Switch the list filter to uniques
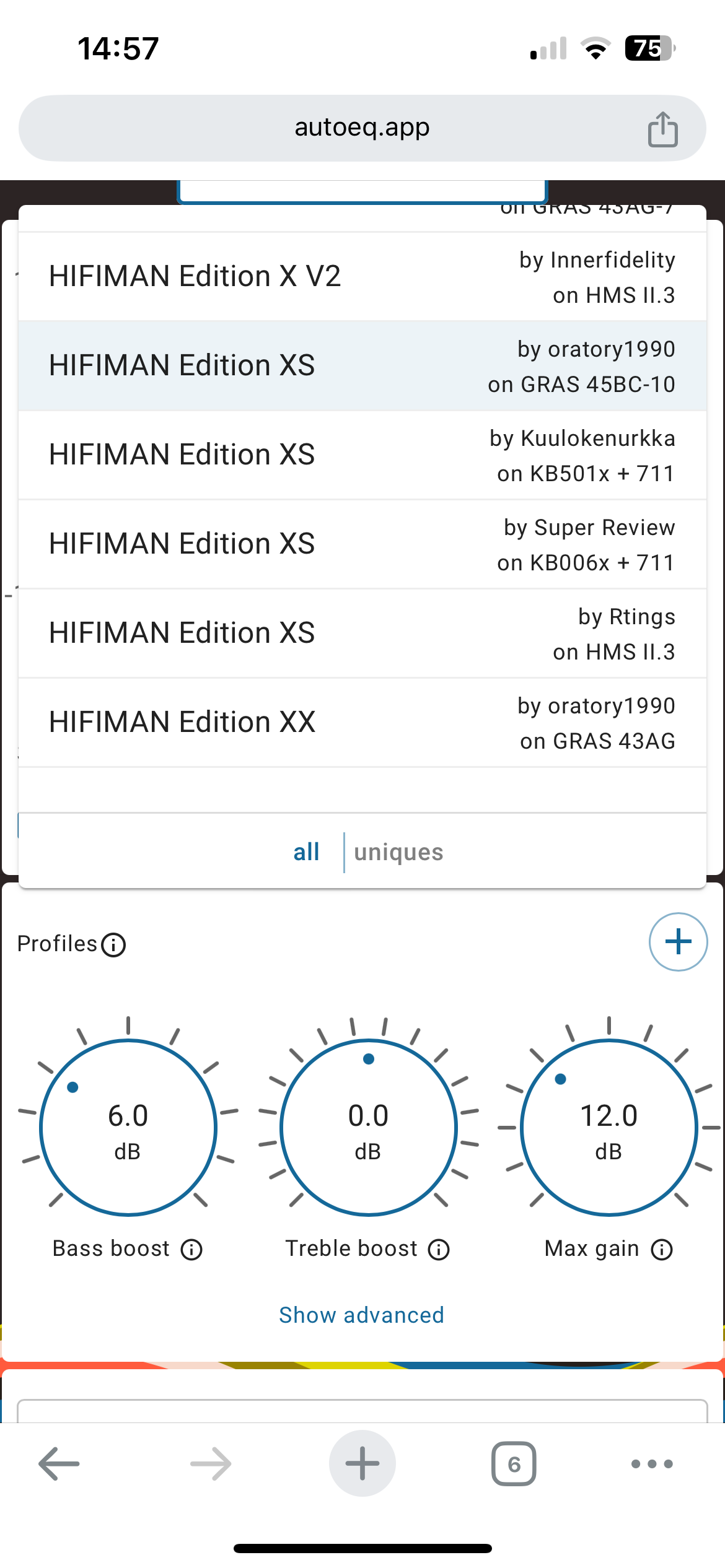725x1568 pixels. pos(398,852)
